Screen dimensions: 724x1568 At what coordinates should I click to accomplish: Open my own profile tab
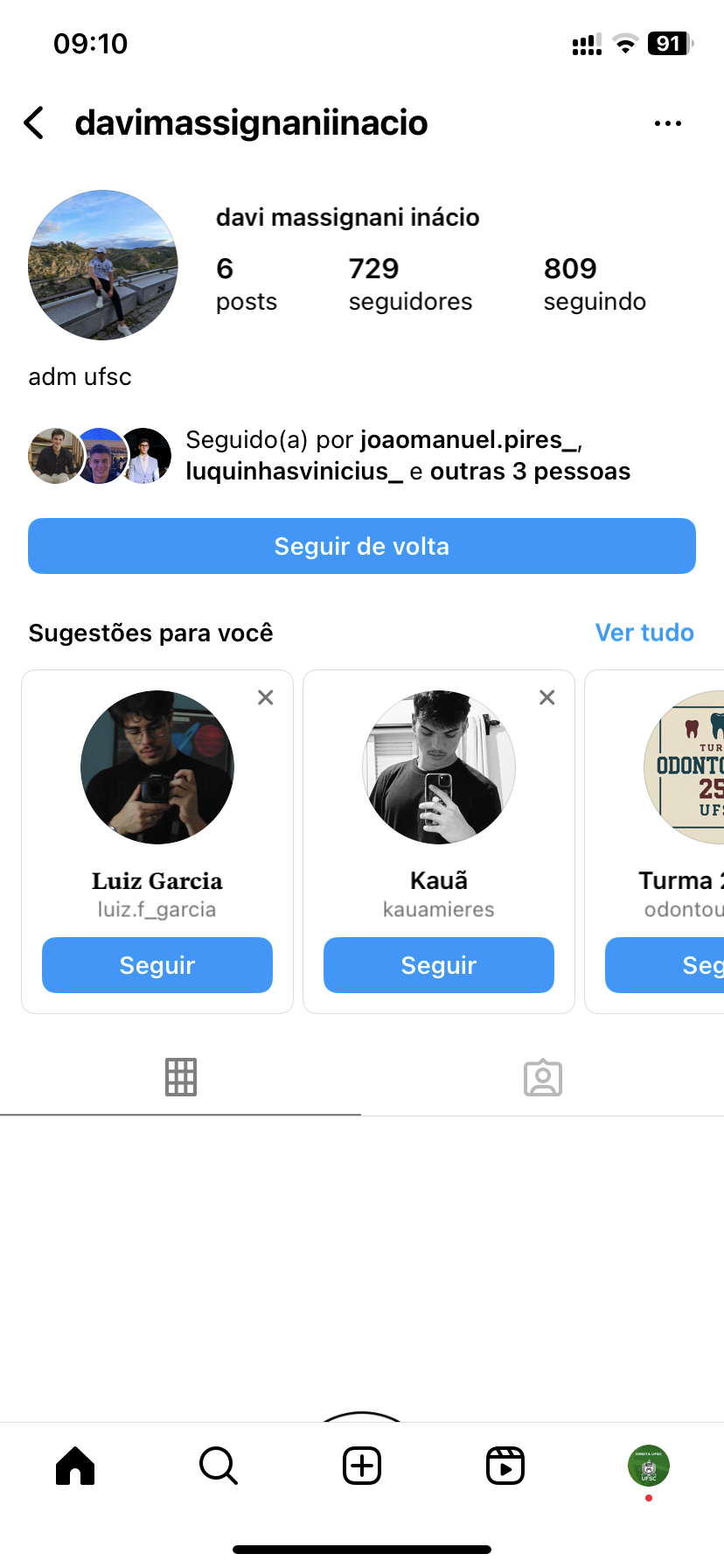pos(649,1466)
